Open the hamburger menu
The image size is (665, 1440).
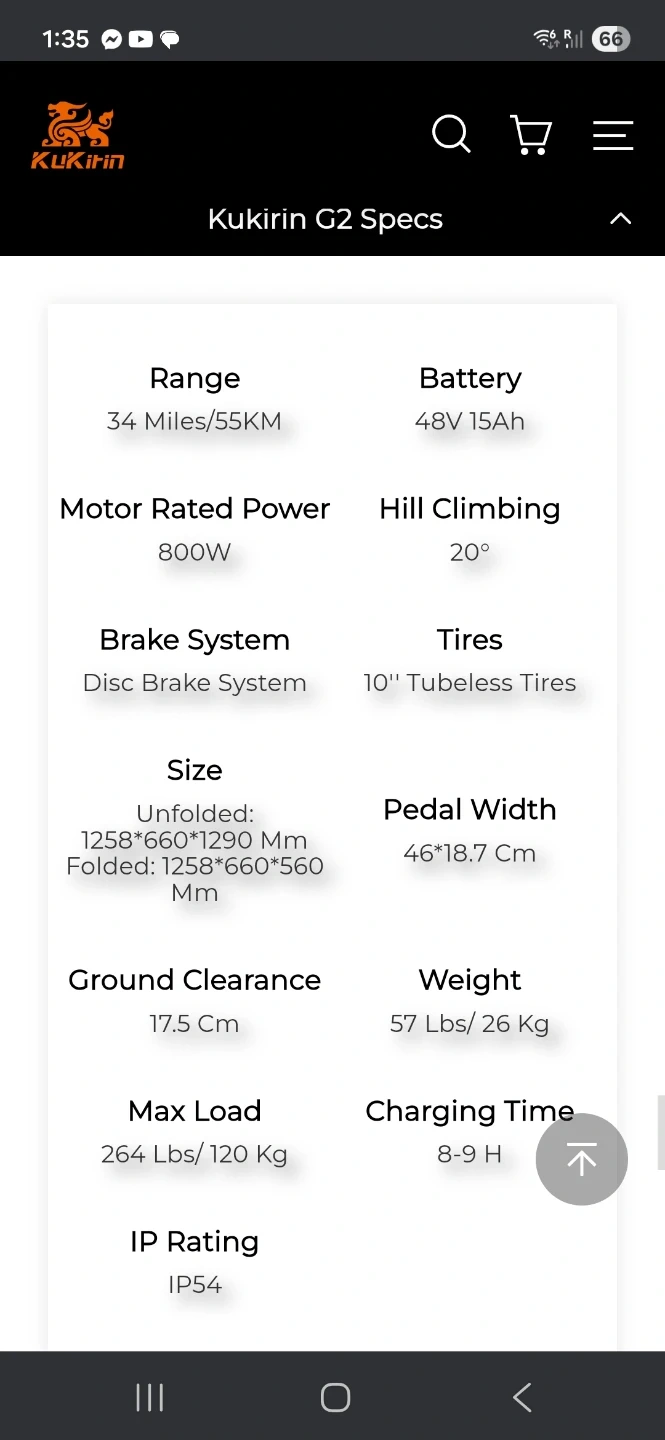(x=613, y=135)
